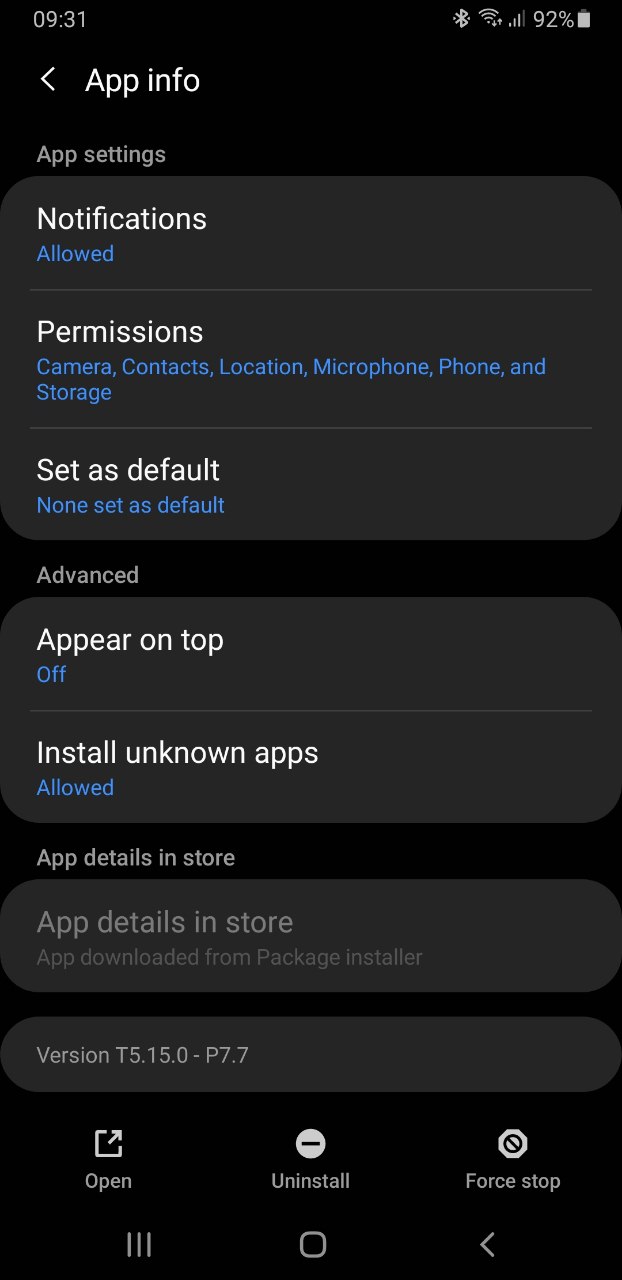Uninstall this app

click(x=310, y=1159)
